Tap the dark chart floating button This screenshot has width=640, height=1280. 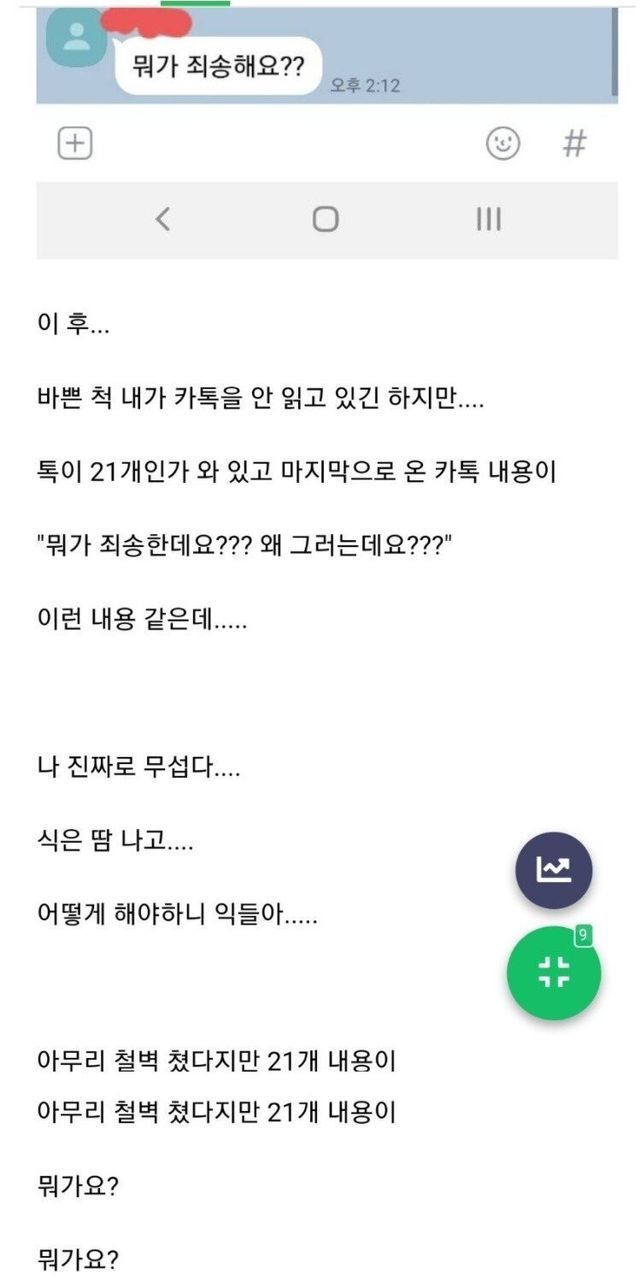pos(554,870)
